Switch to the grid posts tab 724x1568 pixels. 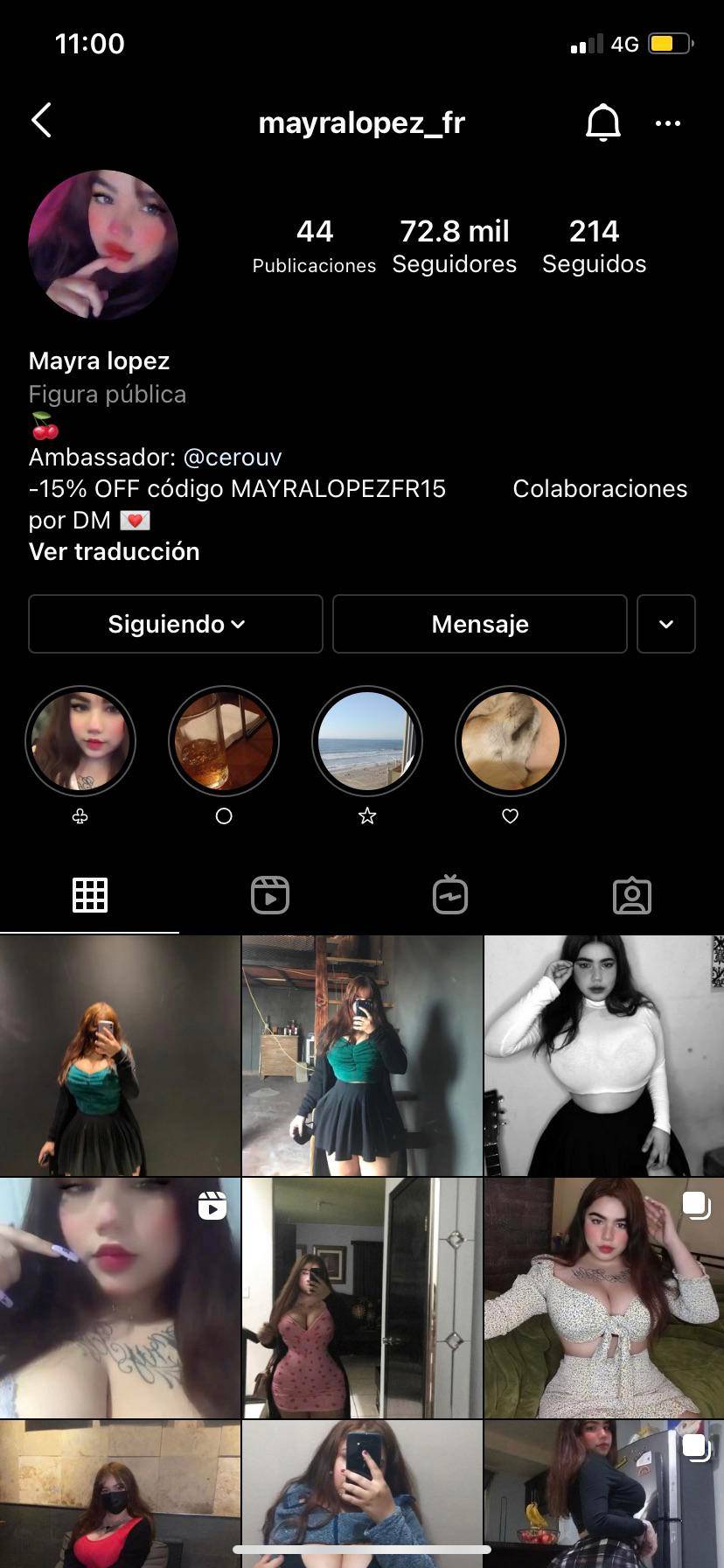(x=90, y=894)
